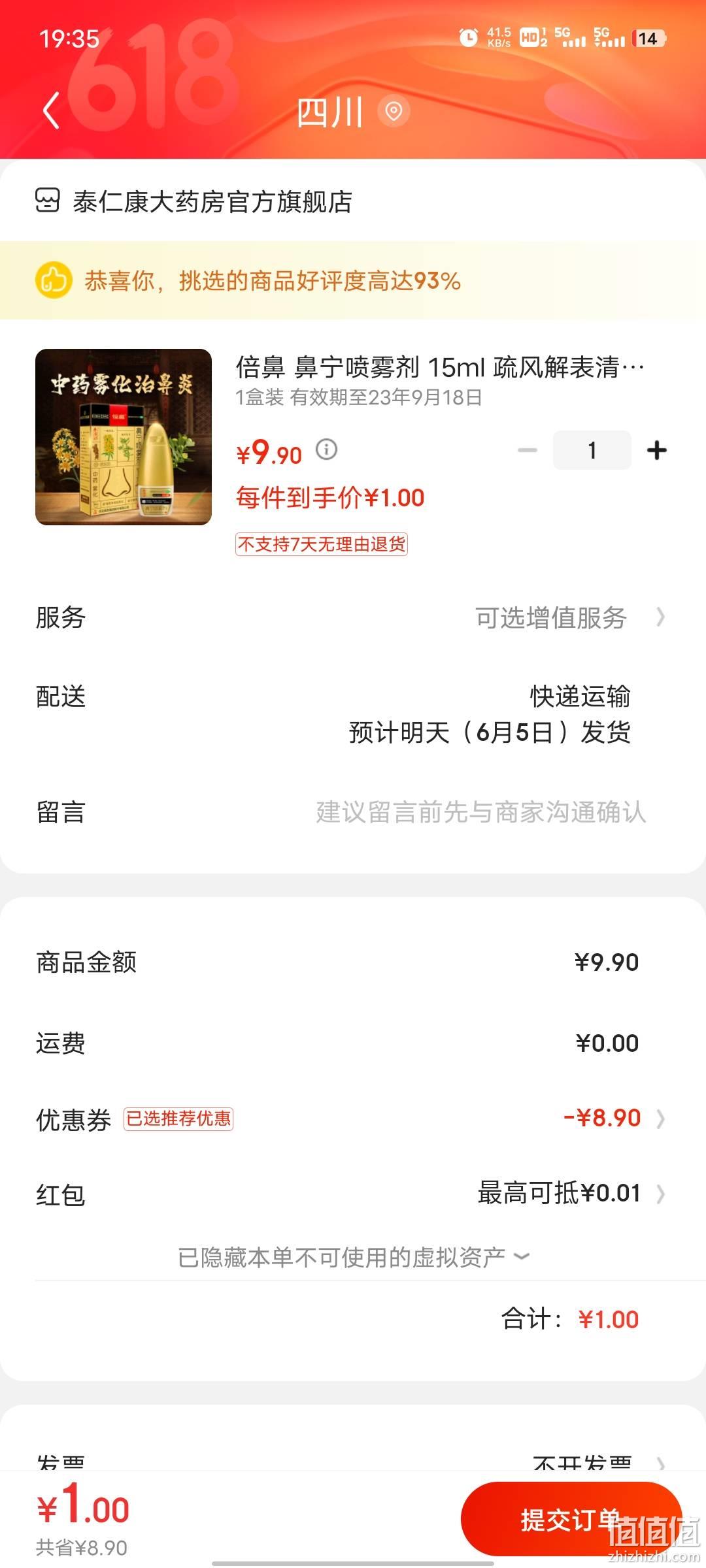Open the 优惠券 coupon selection row
The width and height of the screenshot is (706, 1568).
(353, 1119)
